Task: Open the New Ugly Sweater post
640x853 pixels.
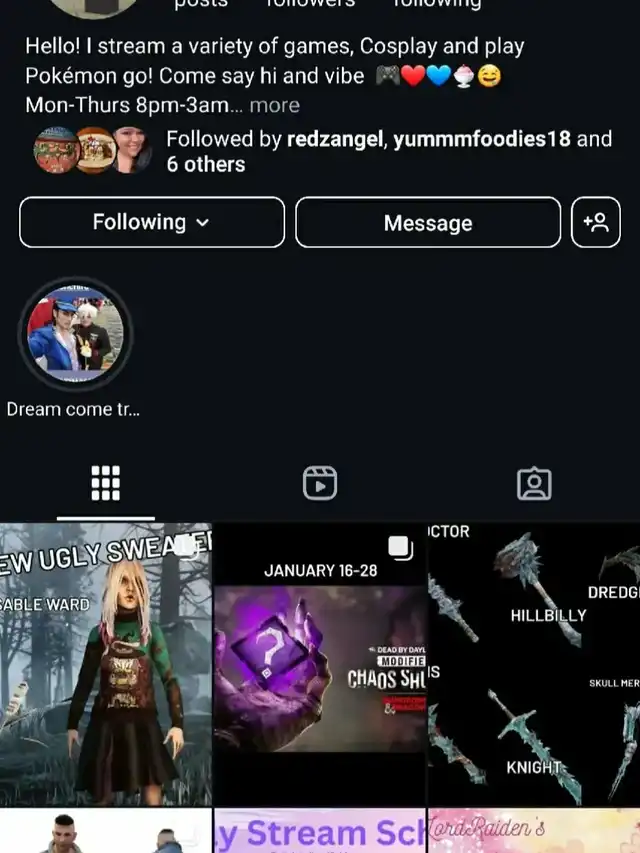Action: point(106,664)
